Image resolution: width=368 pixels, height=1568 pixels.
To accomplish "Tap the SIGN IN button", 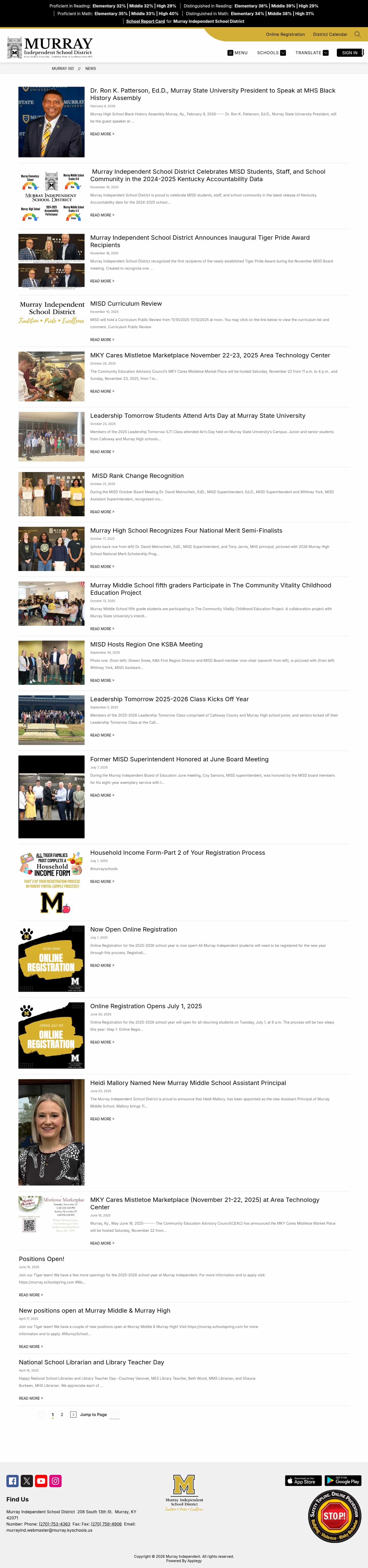I will (350, 53).
